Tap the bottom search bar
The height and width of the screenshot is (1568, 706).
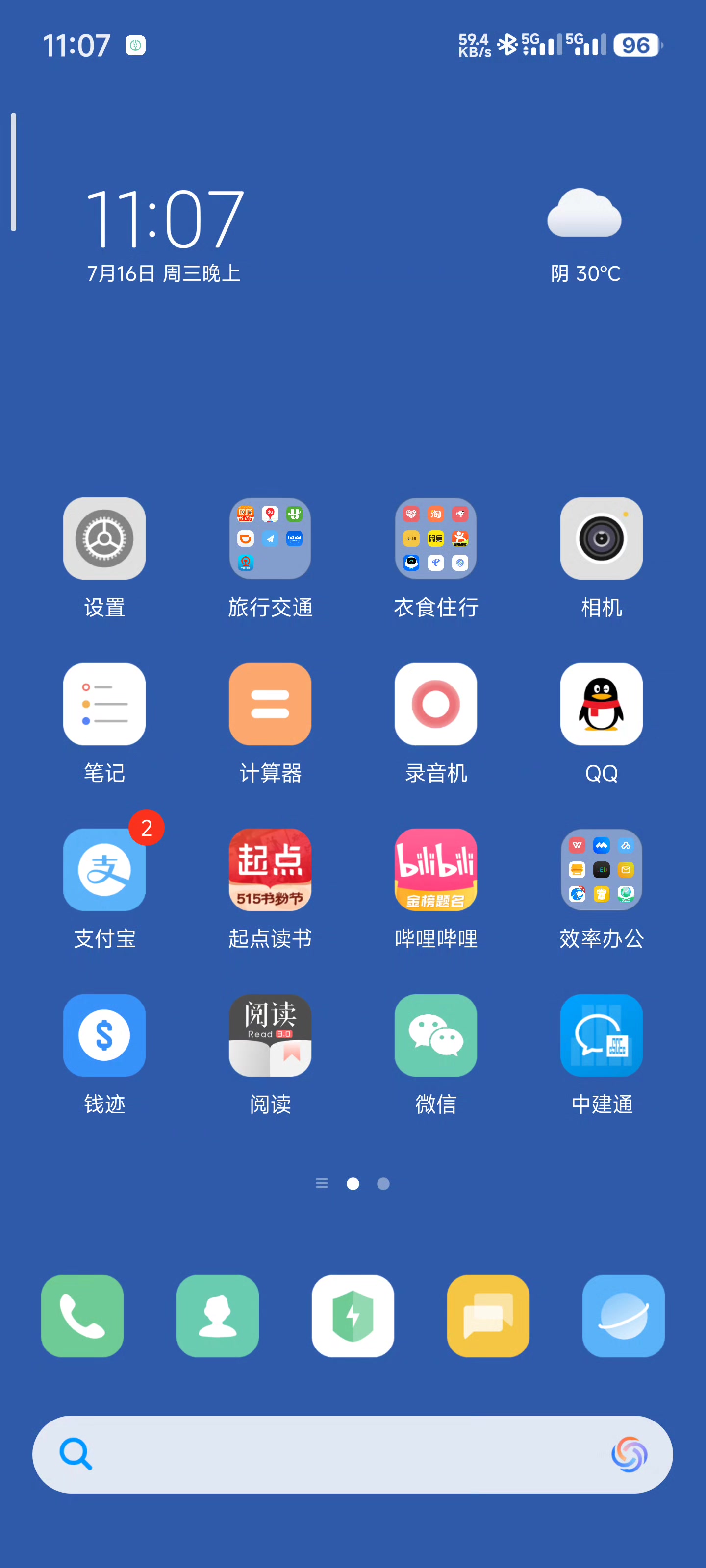(353, 1454)
